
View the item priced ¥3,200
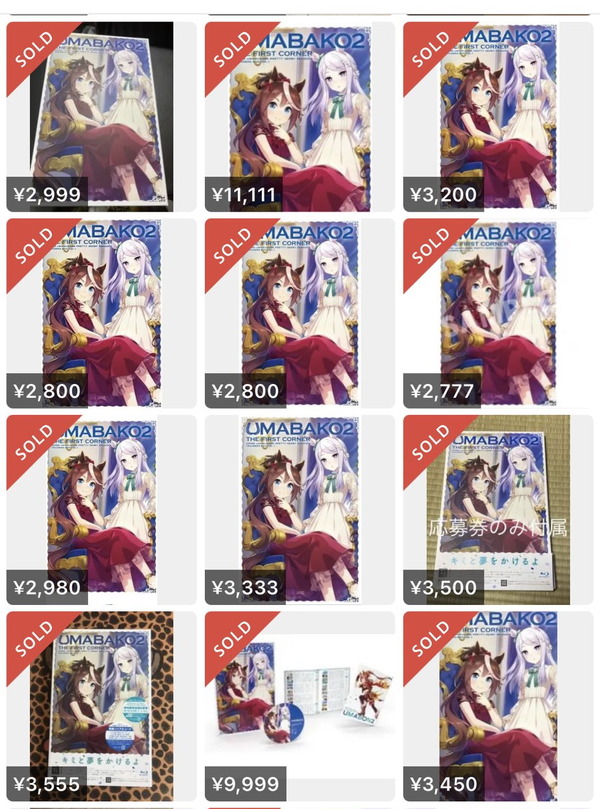497,115
